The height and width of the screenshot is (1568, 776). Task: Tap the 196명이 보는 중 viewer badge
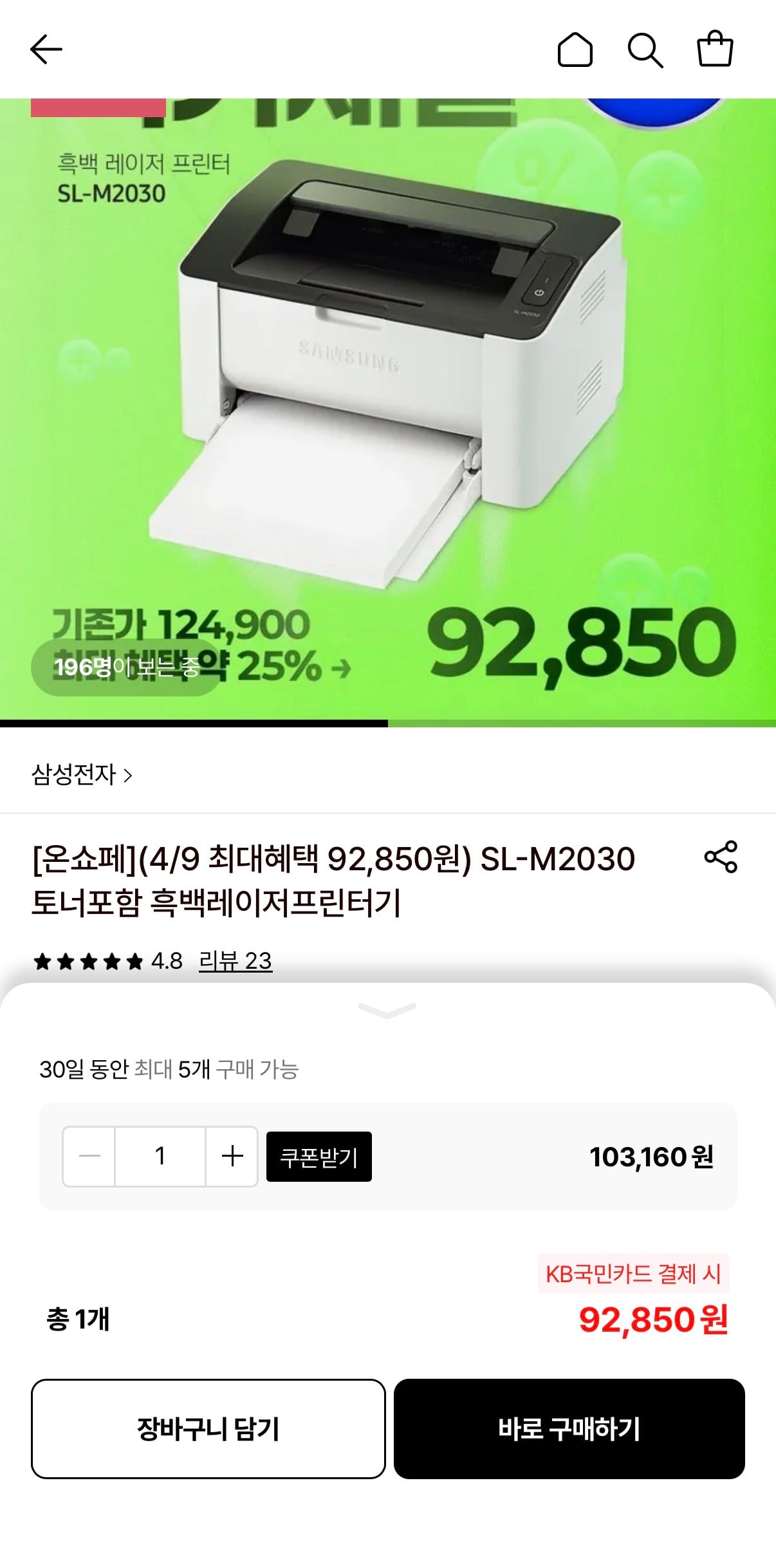click(124, 668)
